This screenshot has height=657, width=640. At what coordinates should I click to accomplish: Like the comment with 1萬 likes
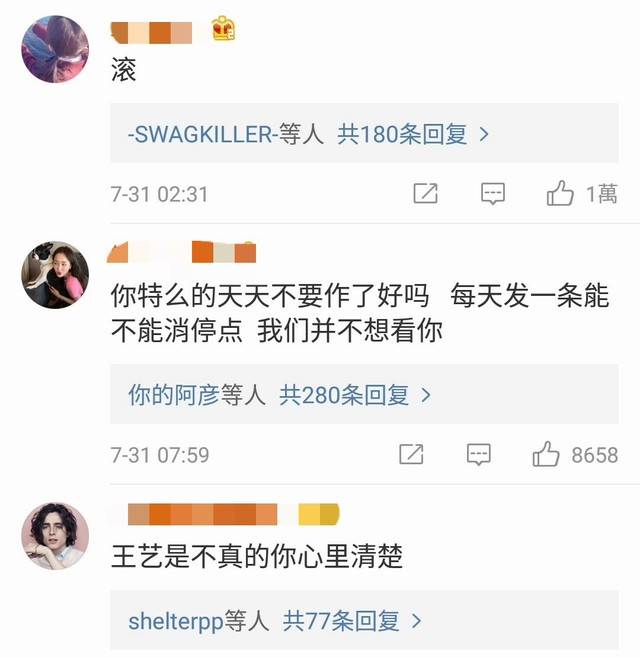[560, 193]
